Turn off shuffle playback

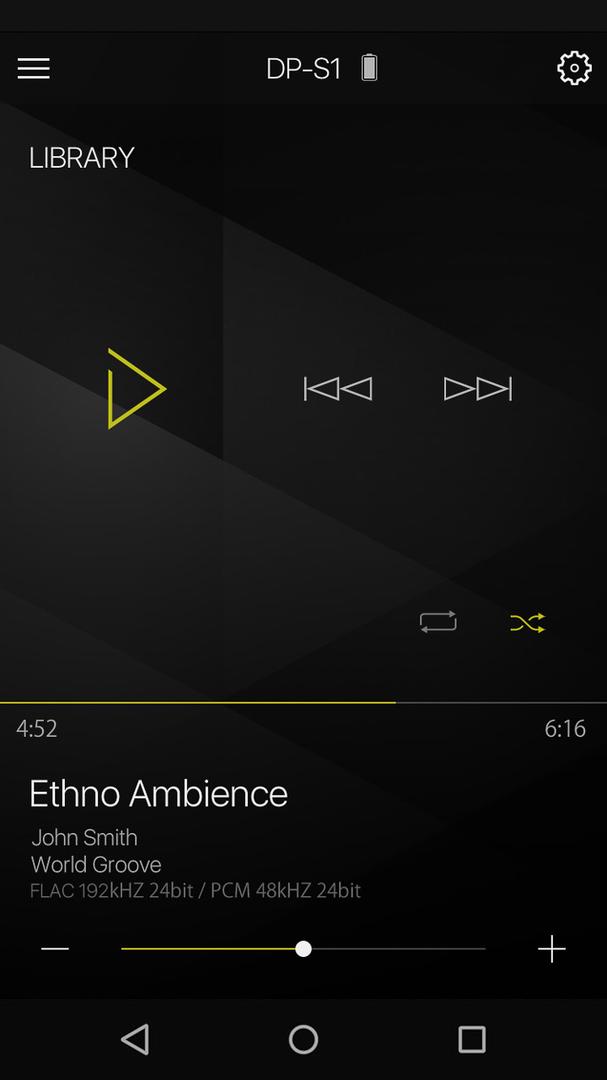pyautogui.click(x=528, y=623)
